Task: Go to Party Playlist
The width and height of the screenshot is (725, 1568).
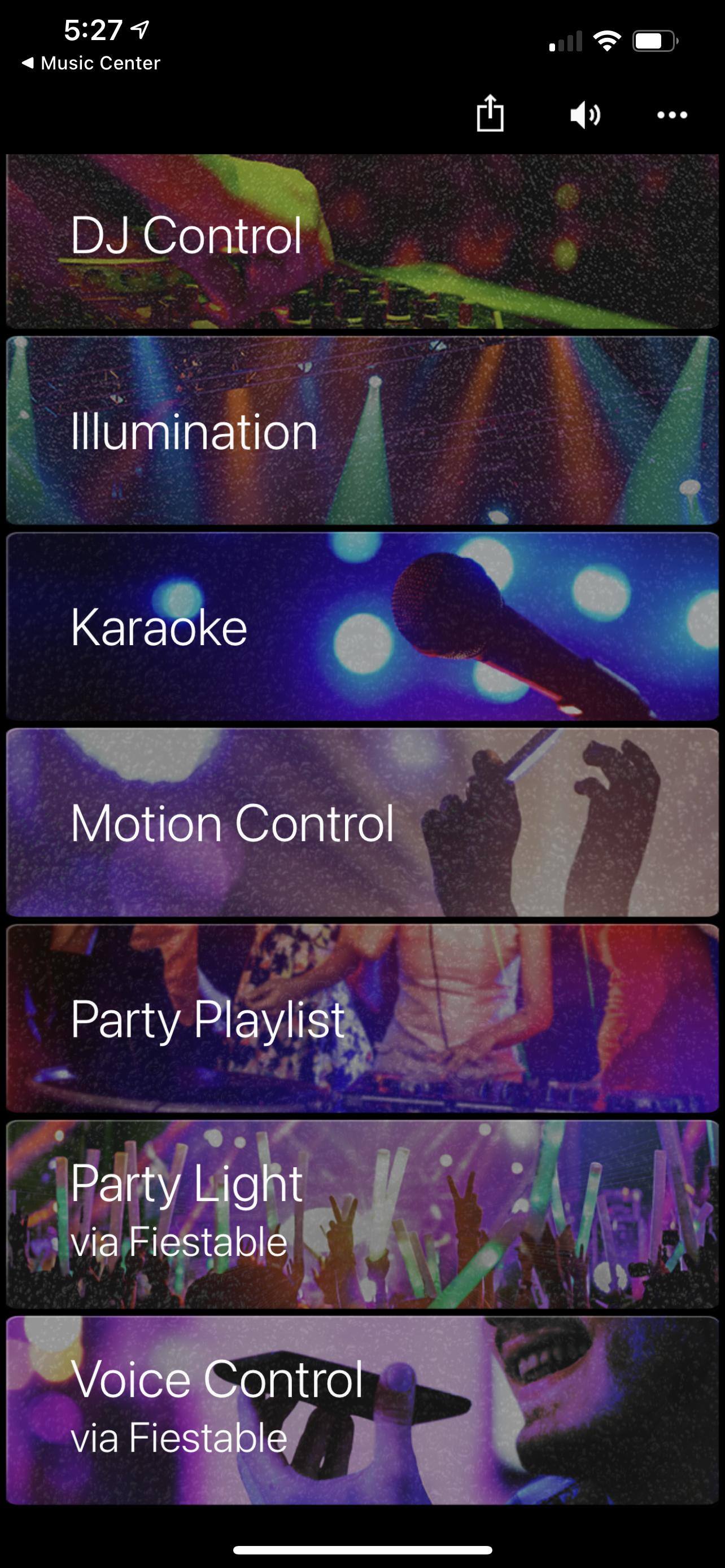Action: 362,1019
